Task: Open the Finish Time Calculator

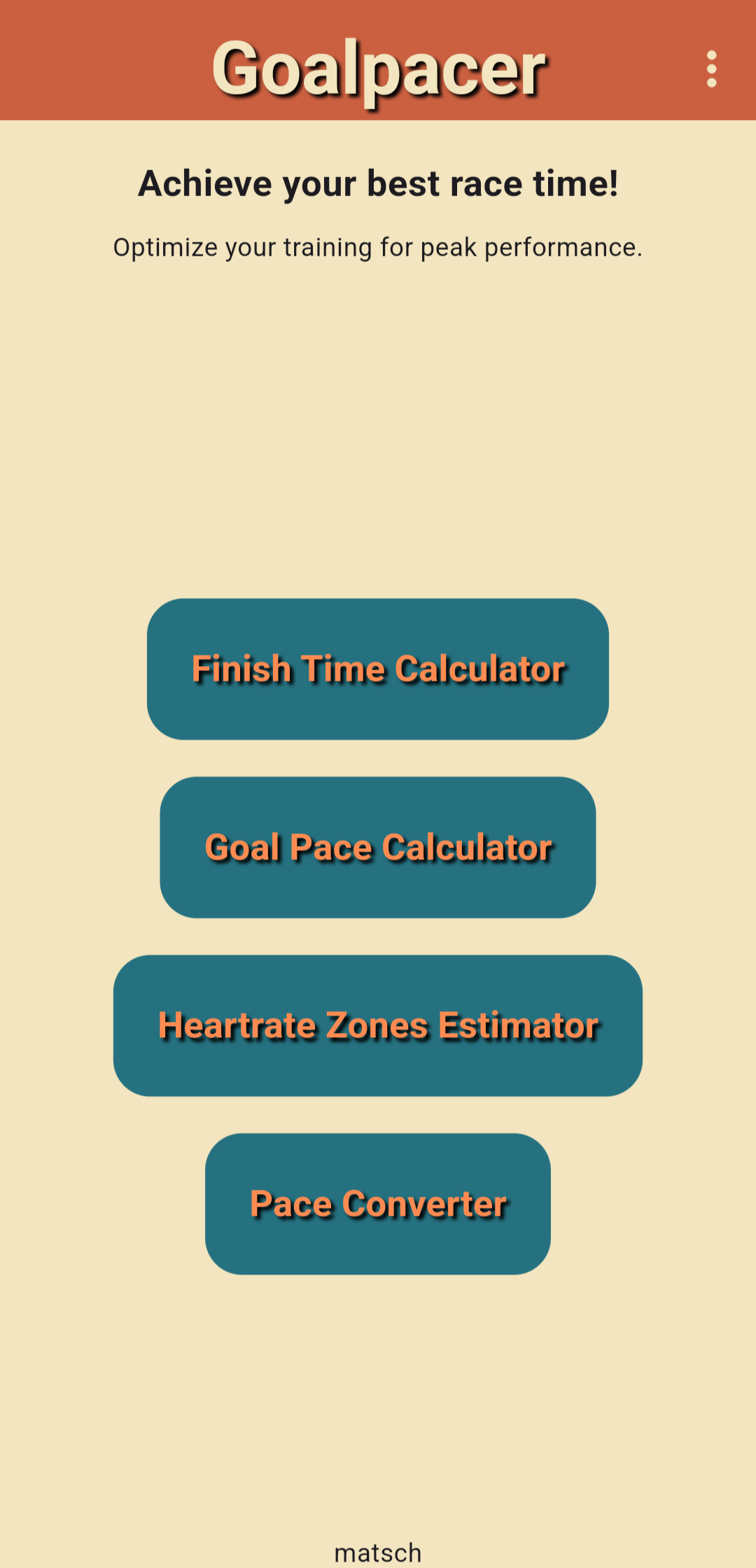Action: pyautogui.click(x=378, y=669)
